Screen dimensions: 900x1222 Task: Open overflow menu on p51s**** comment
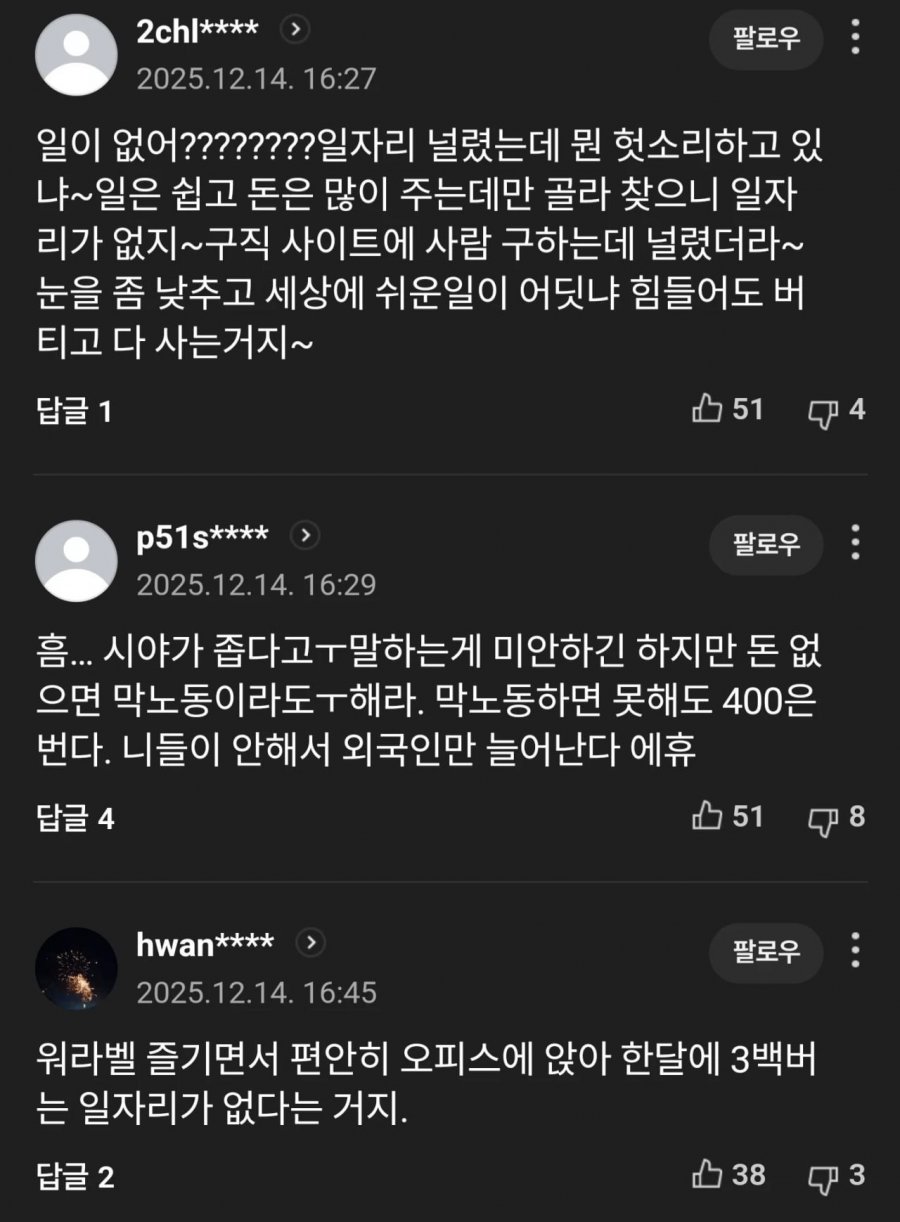point(855,543)
